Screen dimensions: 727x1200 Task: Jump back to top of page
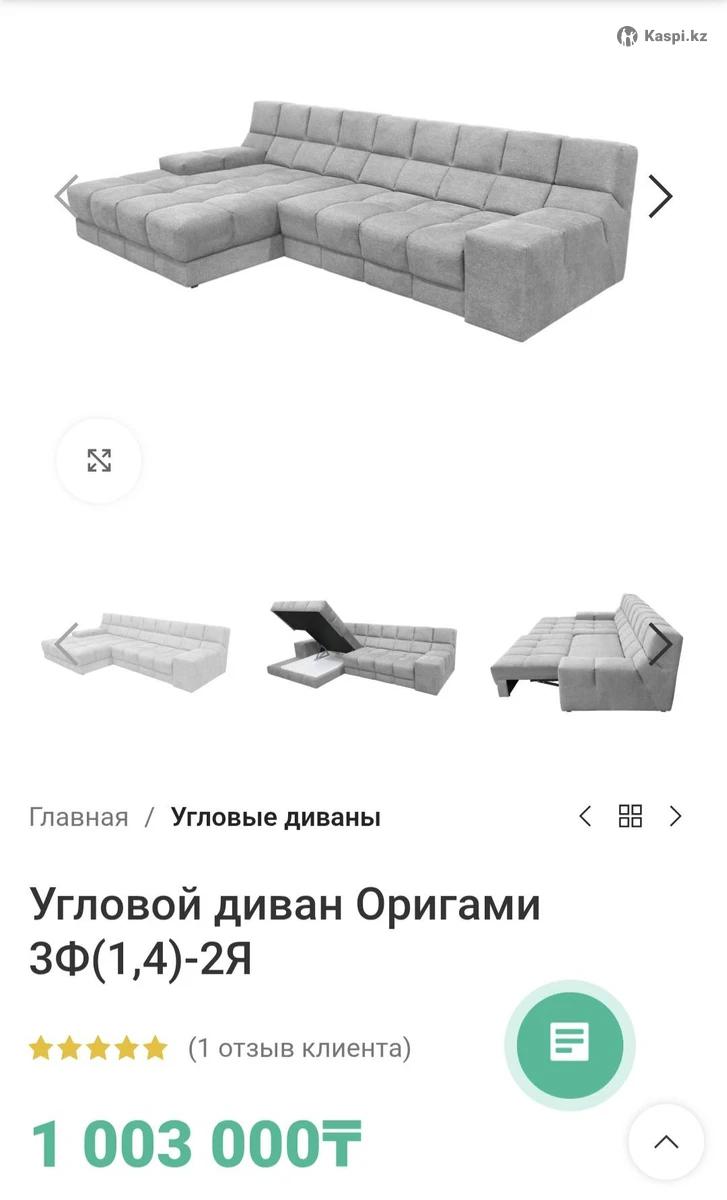pos(666,1142)
